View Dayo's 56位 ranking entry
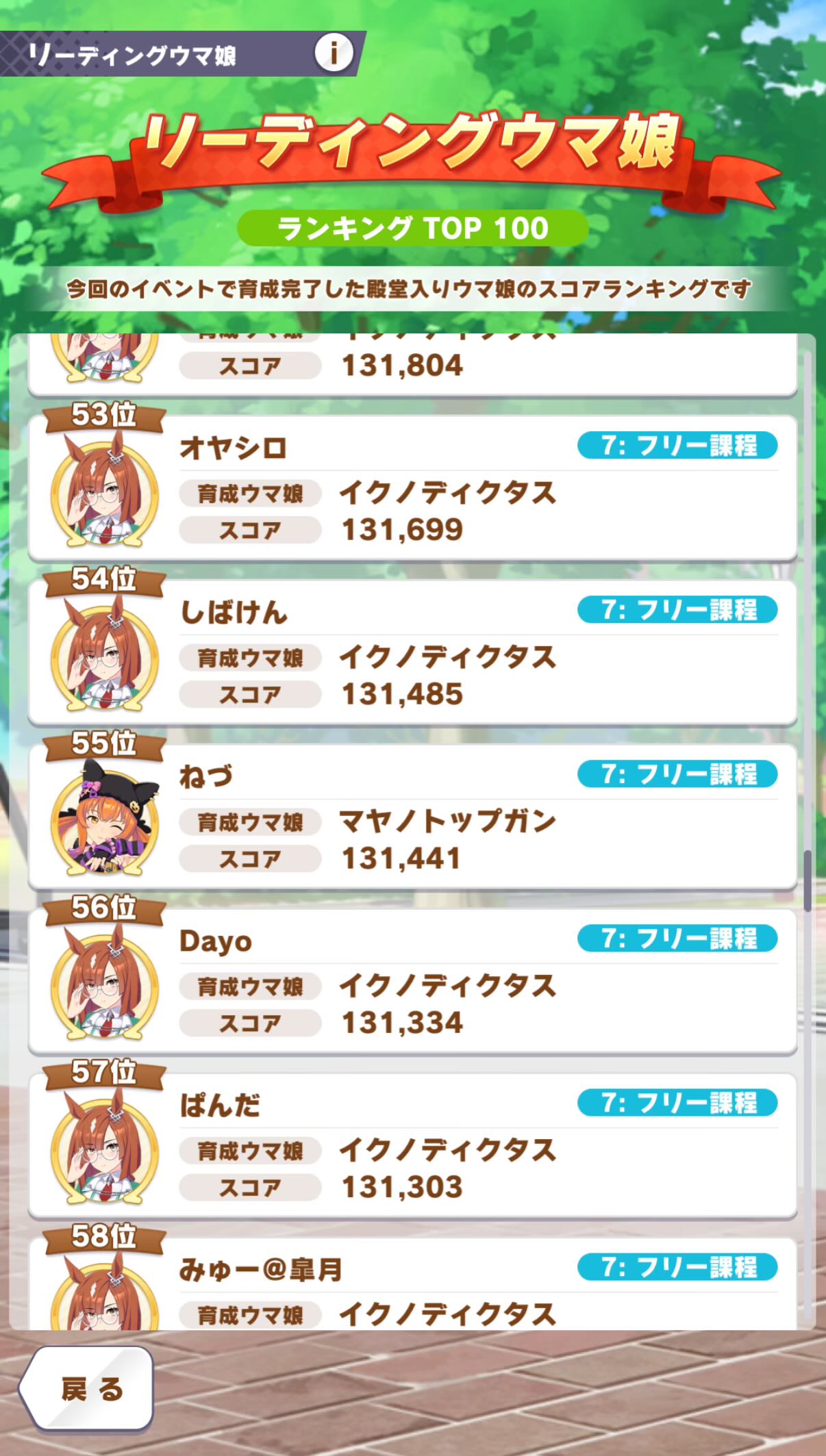The image size is (826, 1456). coord(412,982)
